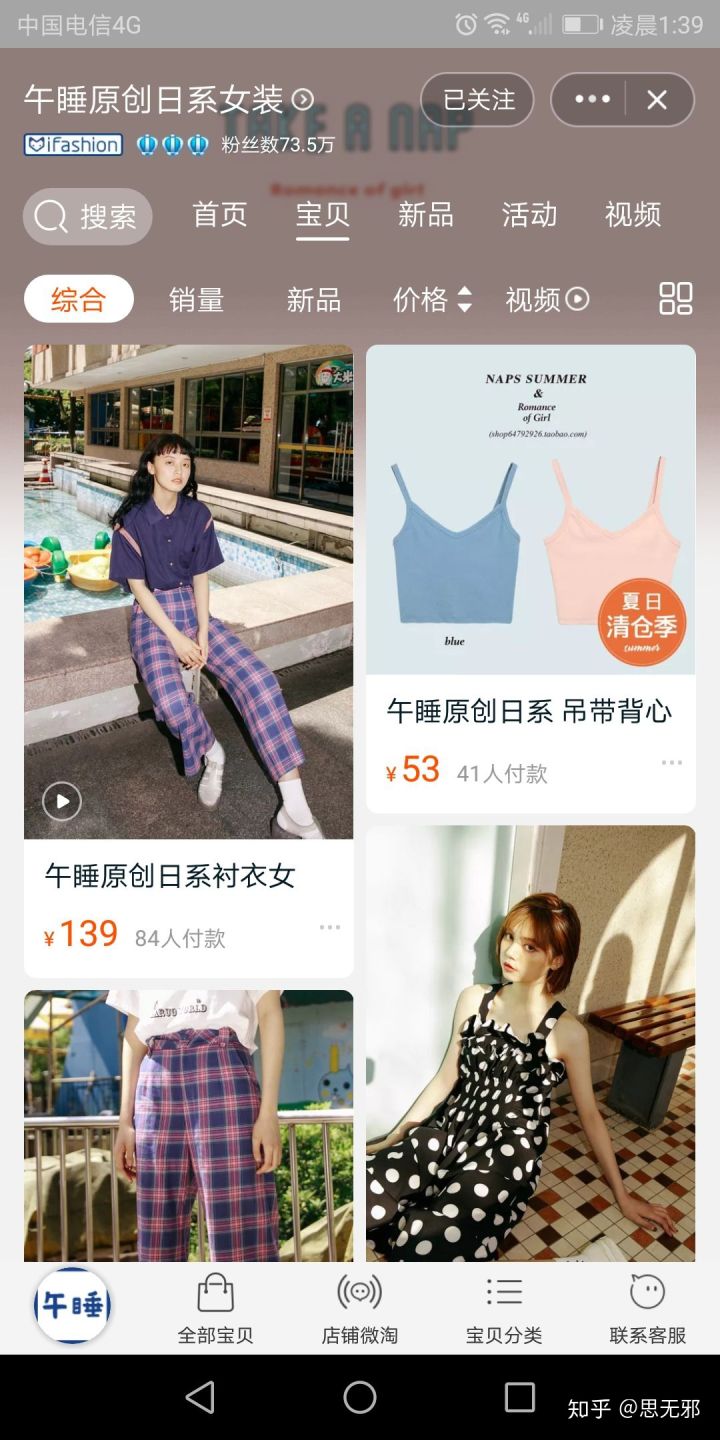Filter products with 视频 play icon

547,300
